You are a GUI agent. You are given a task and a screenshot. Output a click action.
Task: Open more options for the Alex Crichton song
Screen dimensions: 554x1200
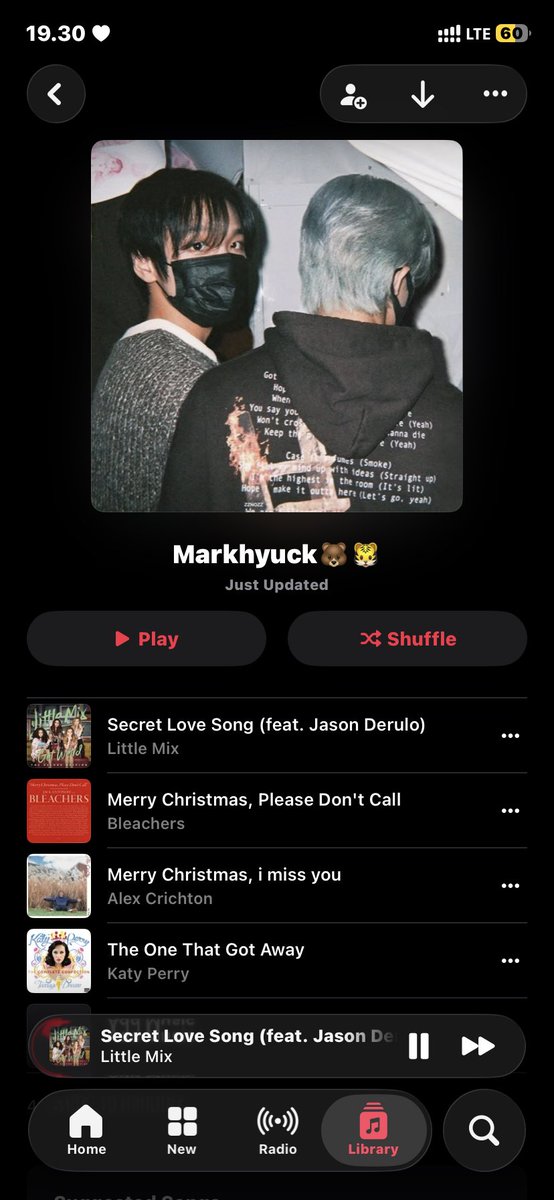tap(510, 886)
